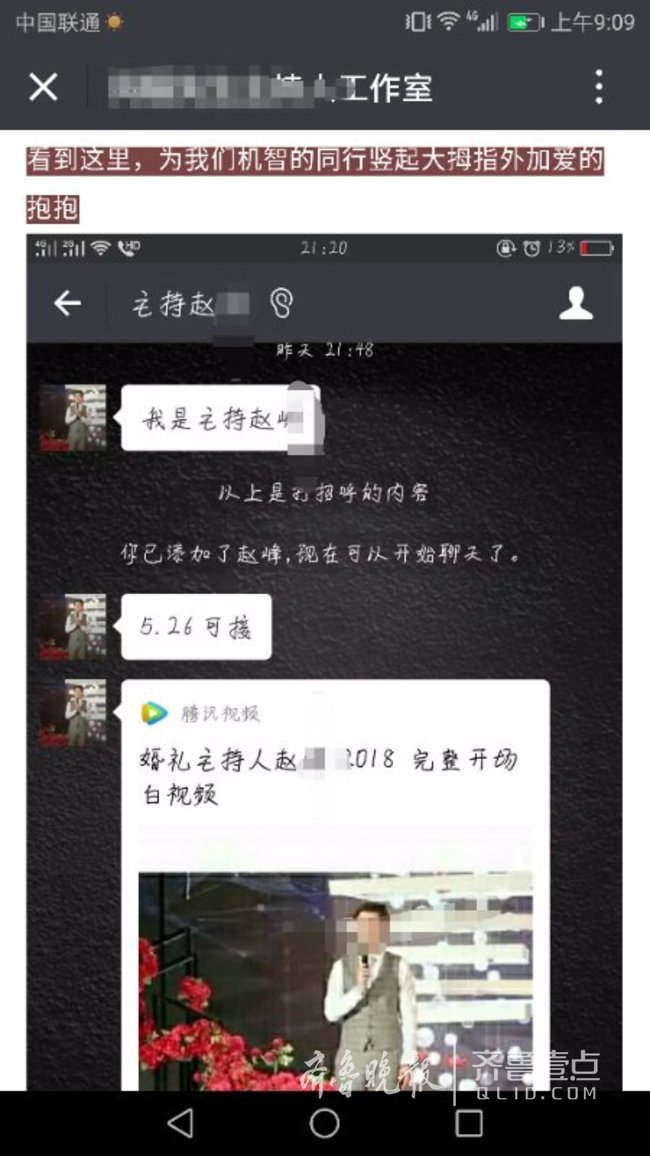Go to the home screen

tap(324, 1123)
